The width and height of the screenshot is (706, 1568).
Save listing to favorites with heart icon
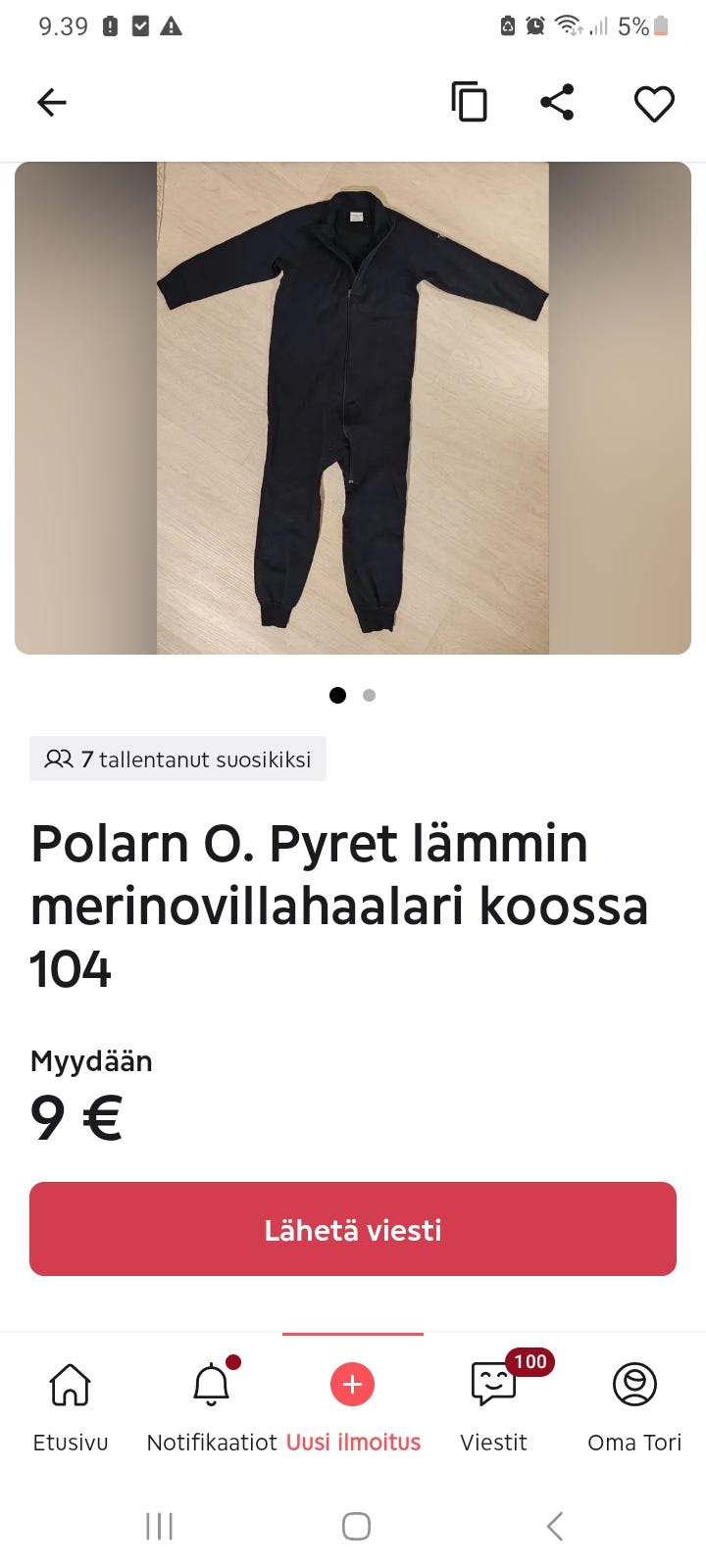click(654, 101)
